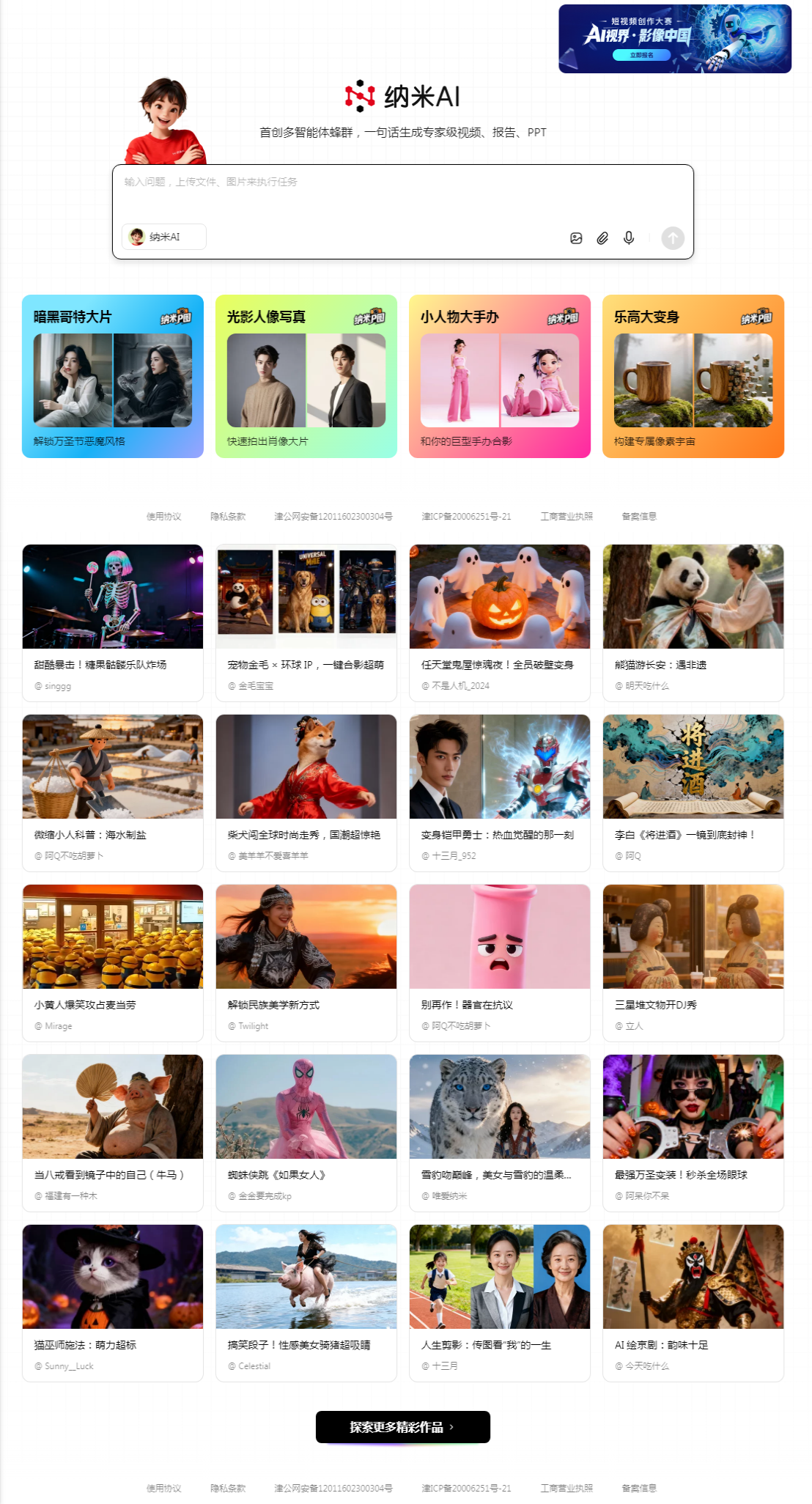The width and height of the screenshot is (812, 1504).
Task: Tap the 探索更多精彩作品 button
Action: coord(402,1427)
